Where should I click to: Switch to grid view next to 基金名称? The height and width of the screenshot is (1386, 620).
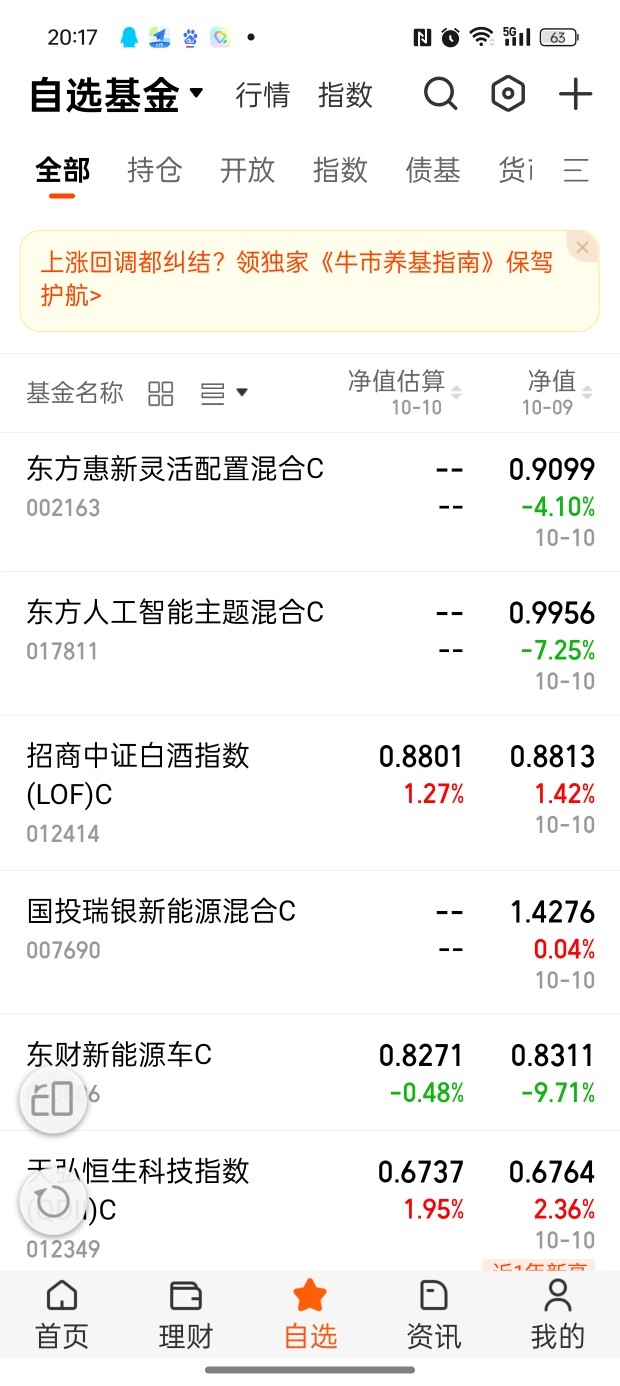tap(161, 393)
